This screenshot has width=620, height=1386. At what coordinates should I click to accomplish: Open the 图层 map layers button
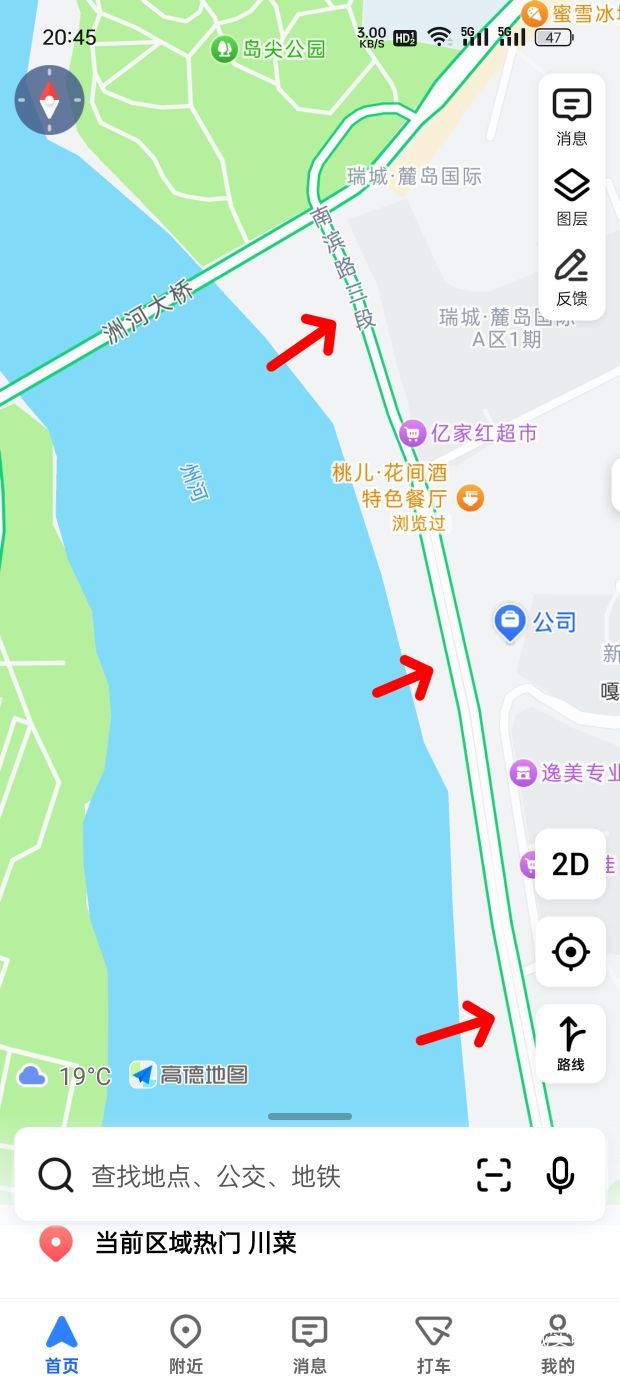click(571, 197)
